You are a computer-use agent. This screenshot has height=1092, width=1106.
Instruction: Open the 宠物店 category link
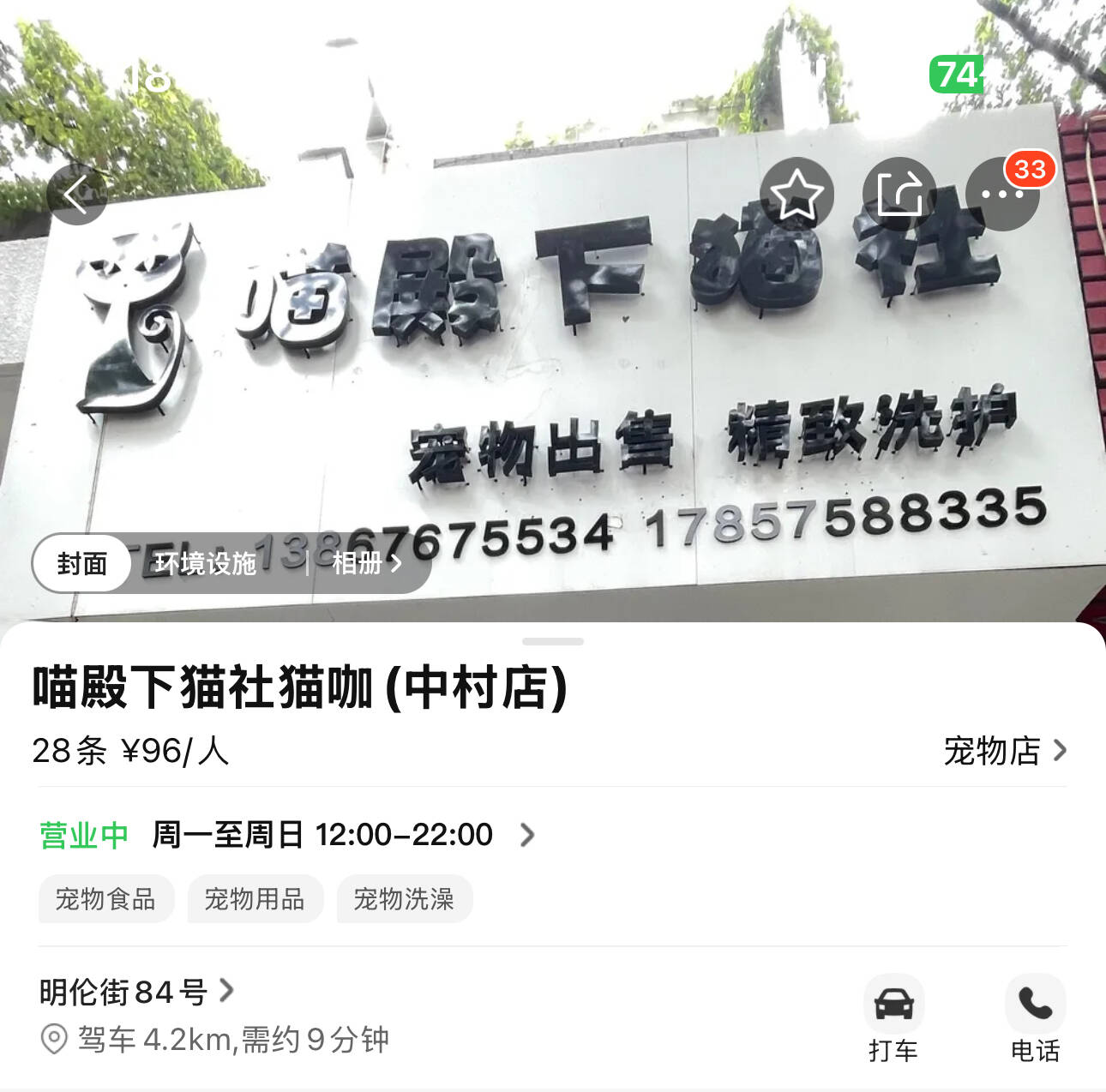[1004, 751]
